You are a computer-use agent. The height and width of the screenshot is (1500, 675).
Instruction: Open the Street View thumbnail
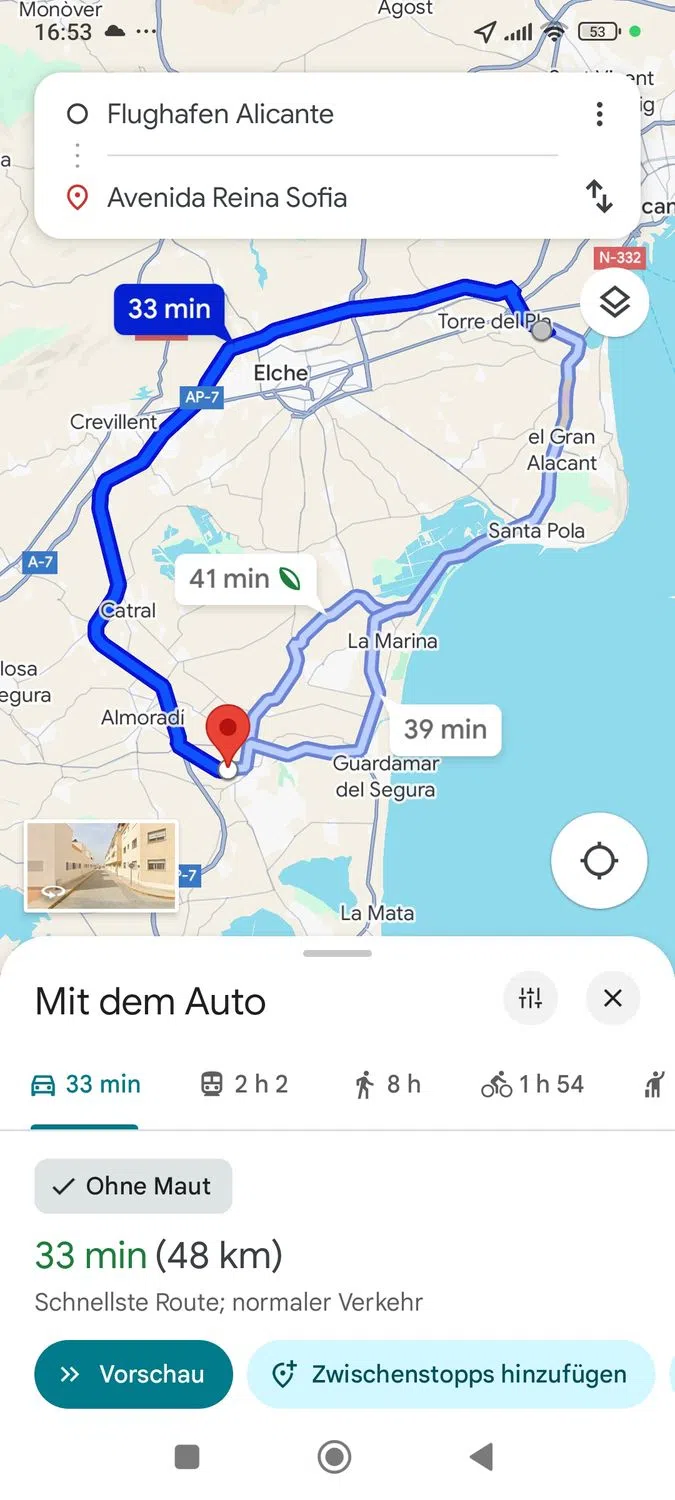[101, 866]
